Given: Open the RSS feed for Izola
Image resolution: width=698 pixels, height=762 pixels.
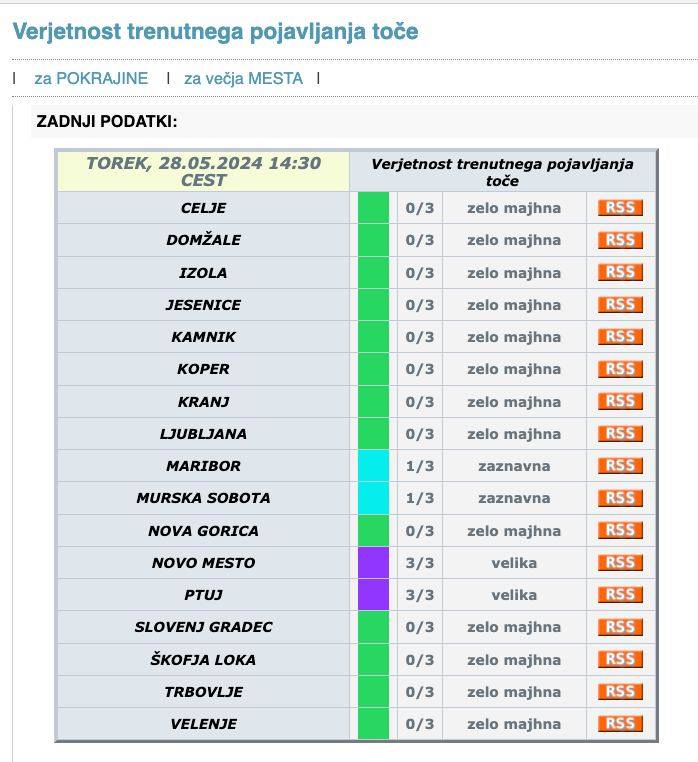Looking at the screenshot, I should [620, 272].
